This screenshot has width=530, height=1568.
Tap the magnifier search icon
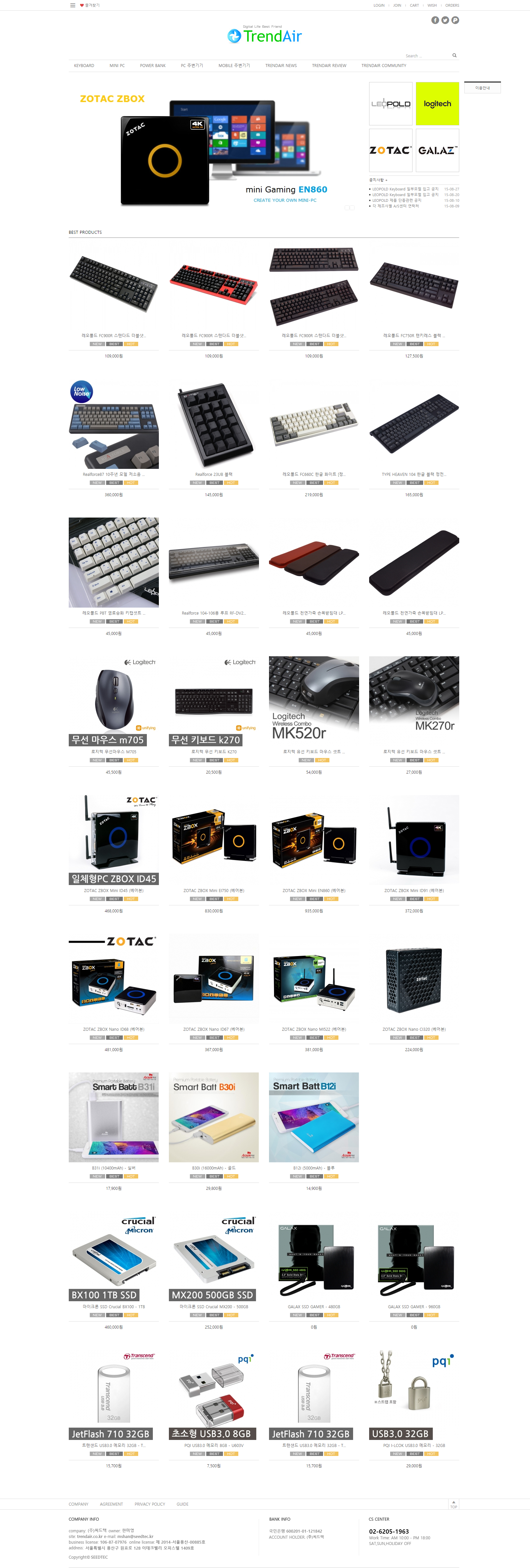tap(455, 55)
